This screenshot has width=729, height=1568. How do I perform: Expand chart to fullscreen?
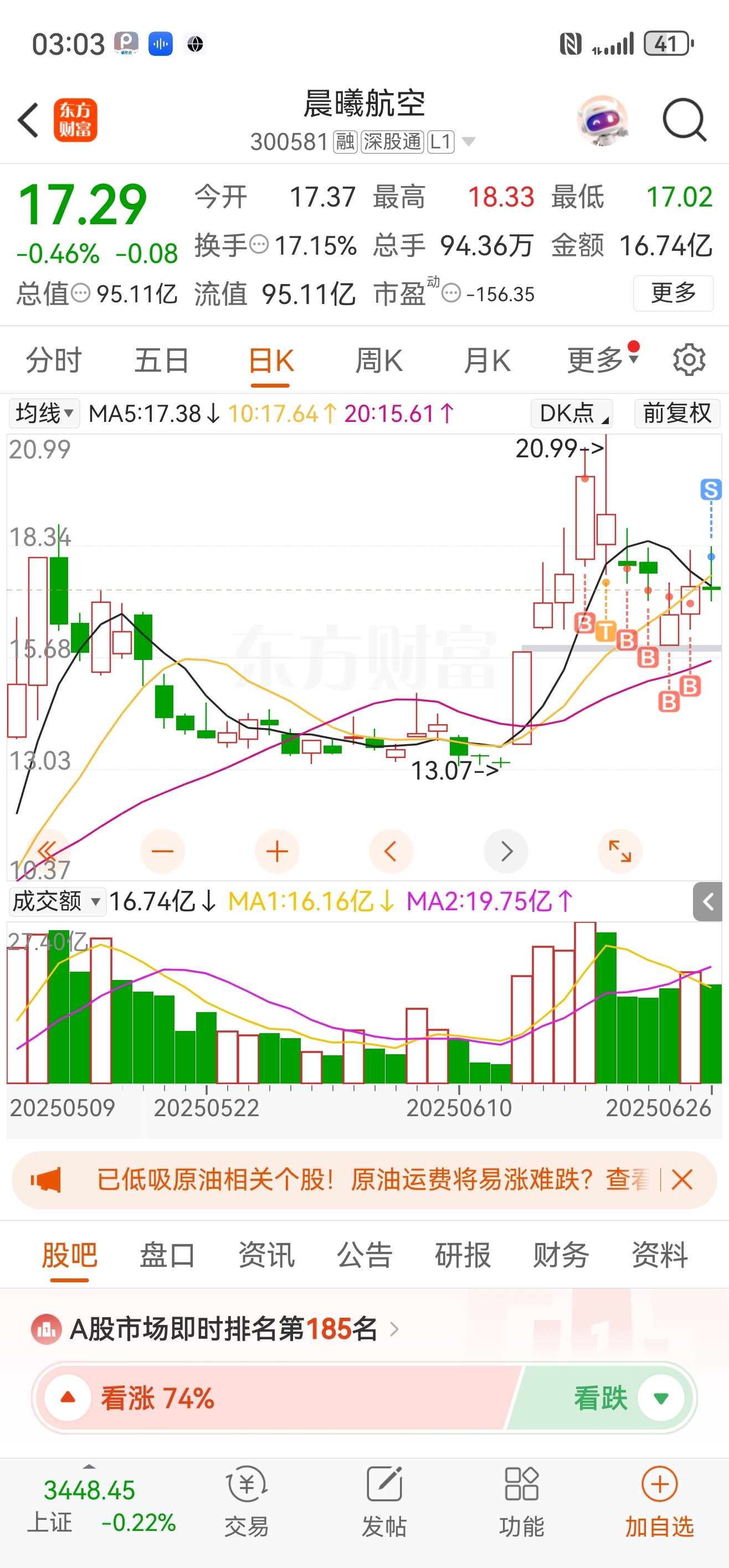[x=620, y=851]
